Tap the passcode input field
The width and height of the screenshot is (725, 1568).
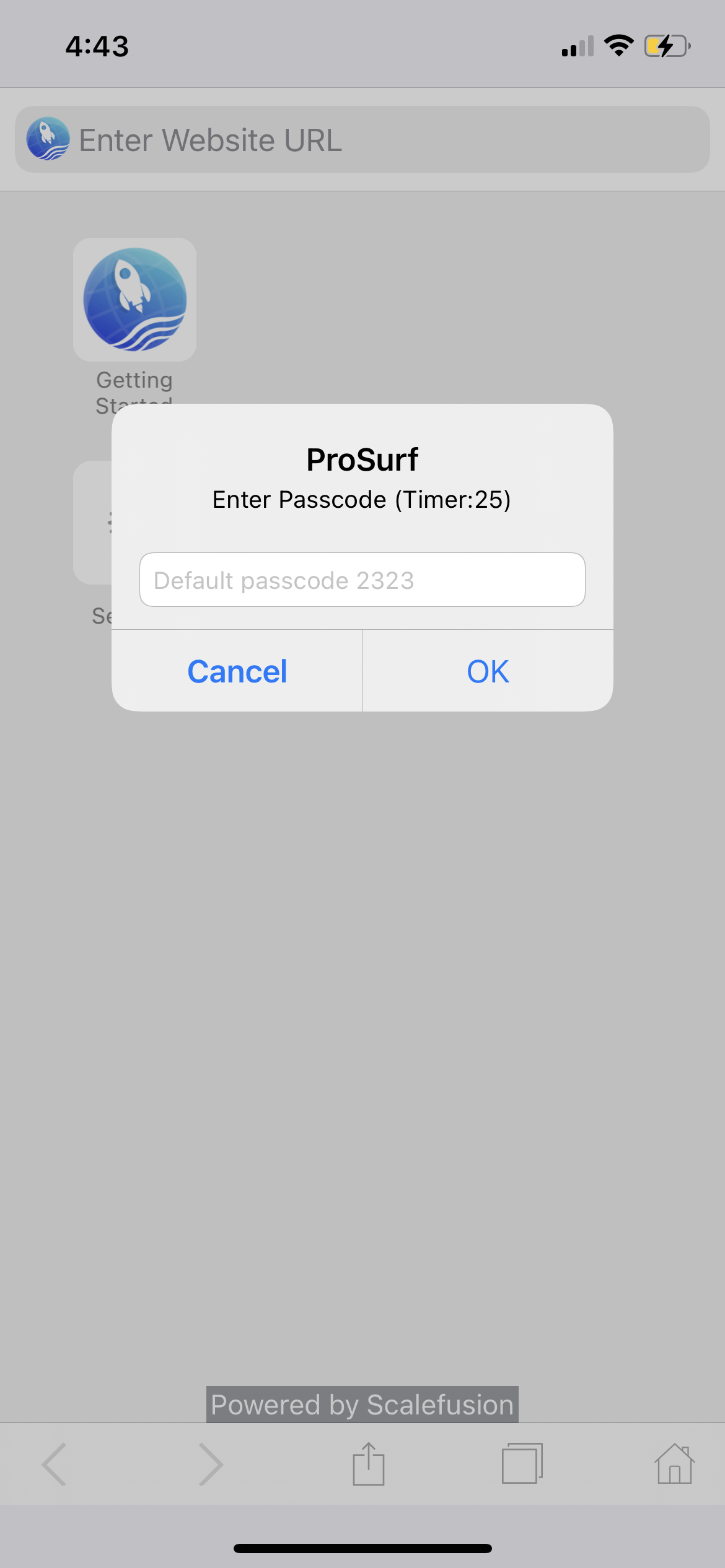pos(362,580)
